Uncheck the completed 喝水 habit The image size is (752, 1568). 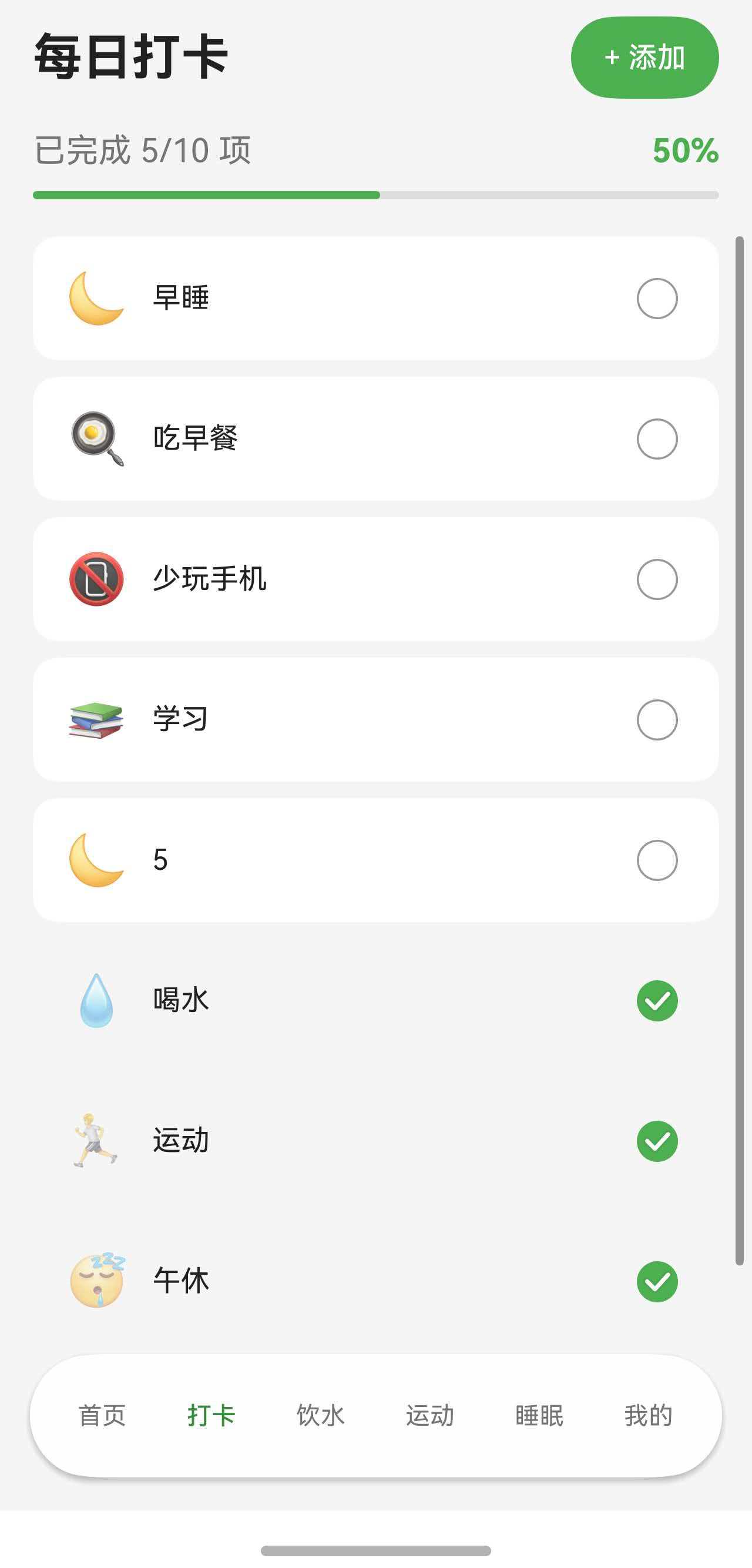pyautogui.click(x=657, y=1001)
